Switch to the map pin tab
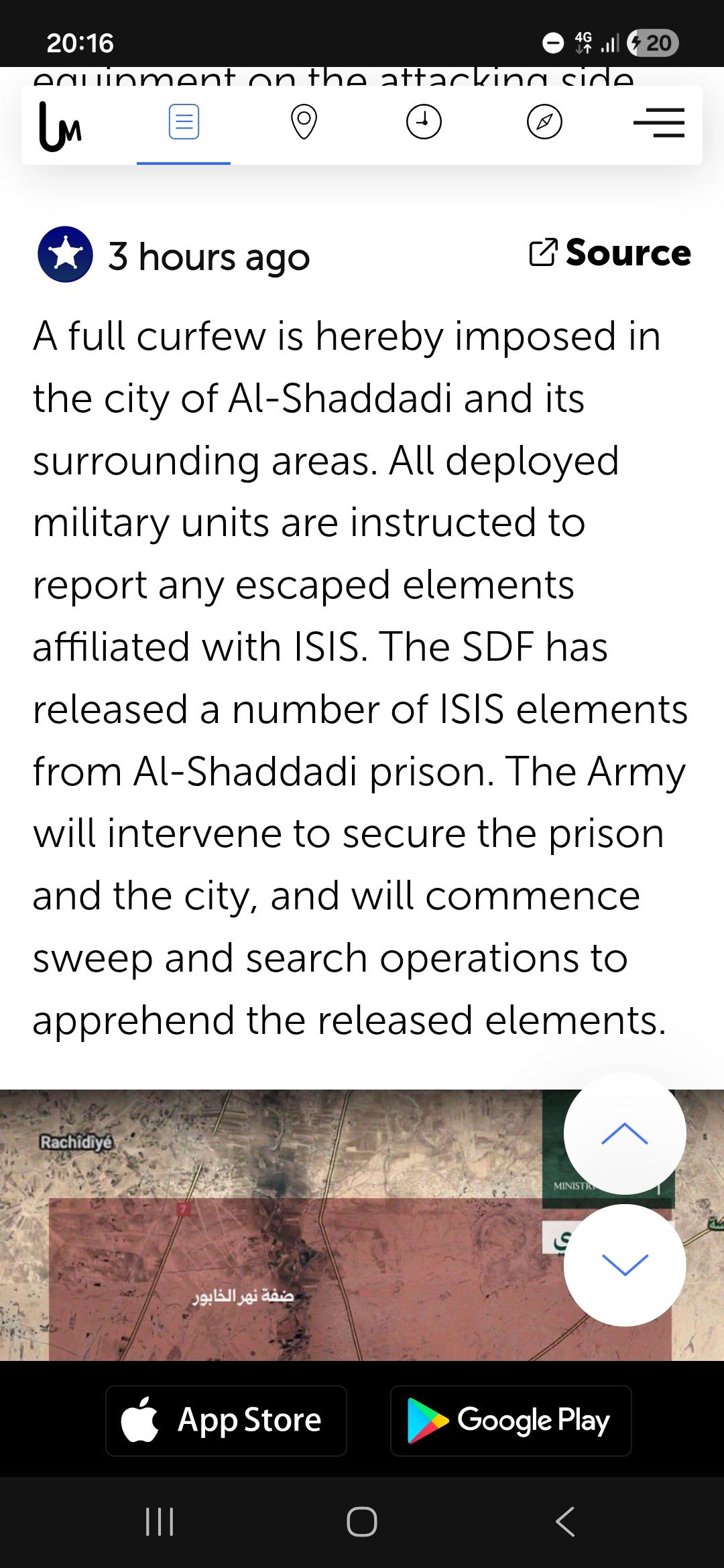This screenshot has width=724, height=1568. click(304, 123)
